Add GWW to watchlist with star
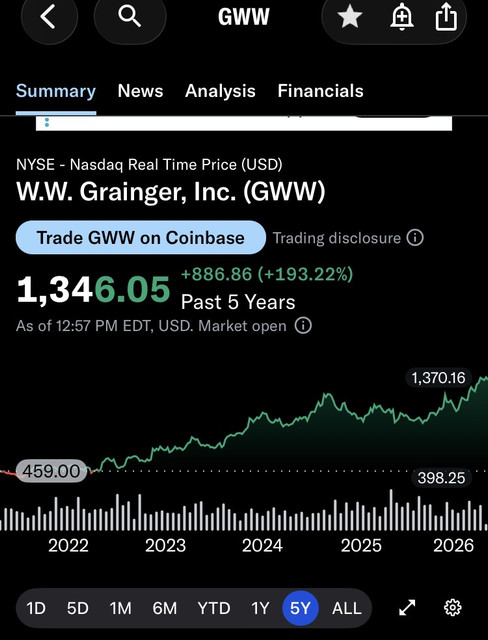 pos(350,18)
